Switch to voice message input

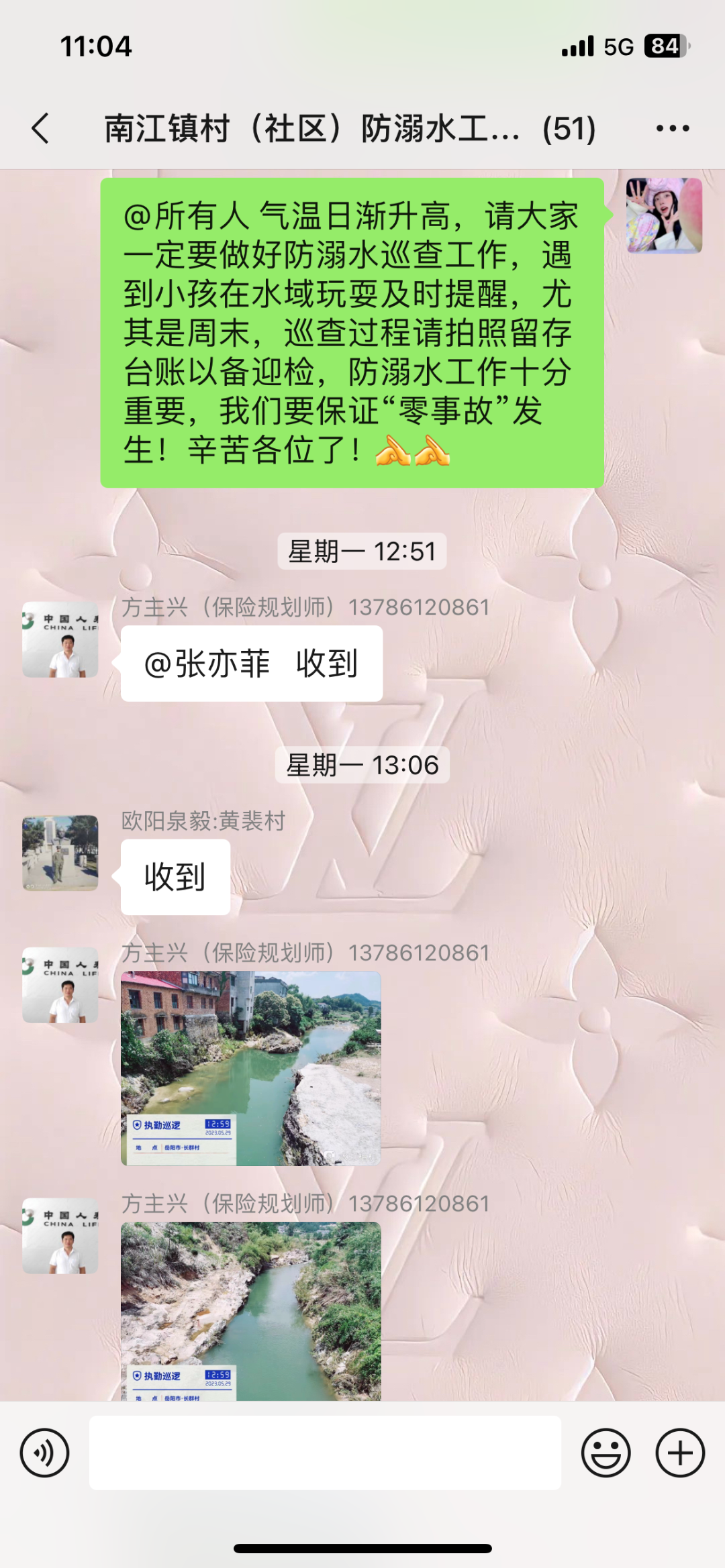click(x=44, y=1453)
